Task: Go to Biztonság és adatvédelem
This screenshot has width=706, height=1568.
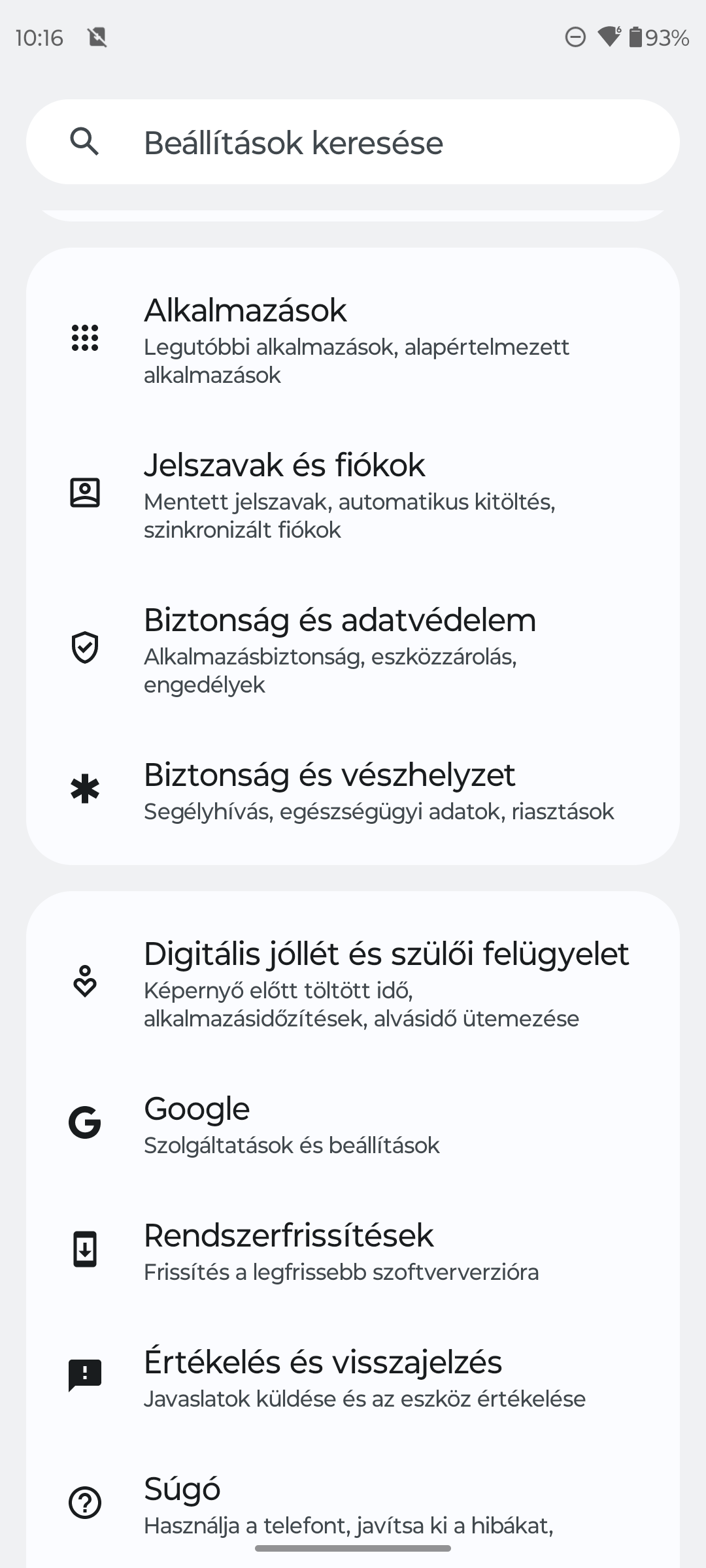Action: (x=353, y=647)
